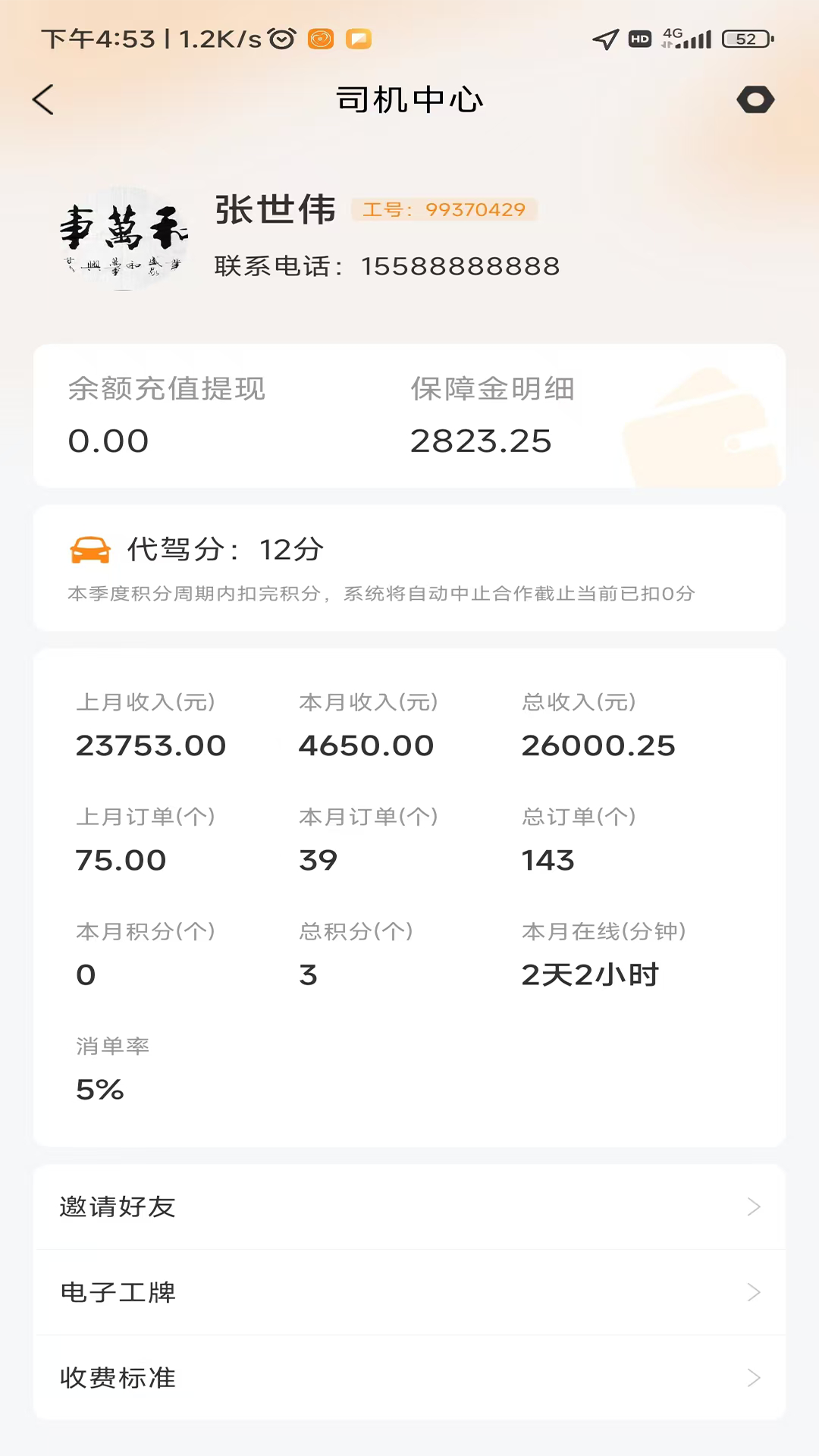This screenshot has height=1456, width=819.
Task: Open 邀请好友 row
Action: [409, 1207]
